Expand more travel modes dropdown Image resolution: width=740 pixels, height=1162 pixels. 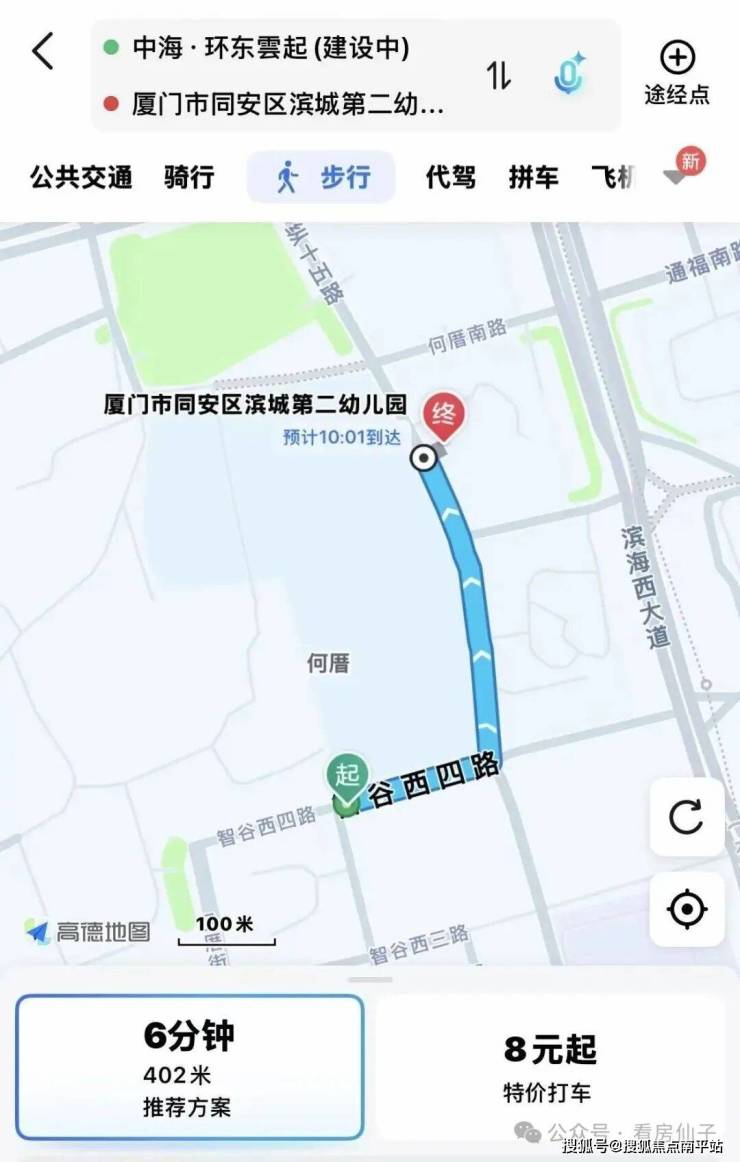coord(678,177)
